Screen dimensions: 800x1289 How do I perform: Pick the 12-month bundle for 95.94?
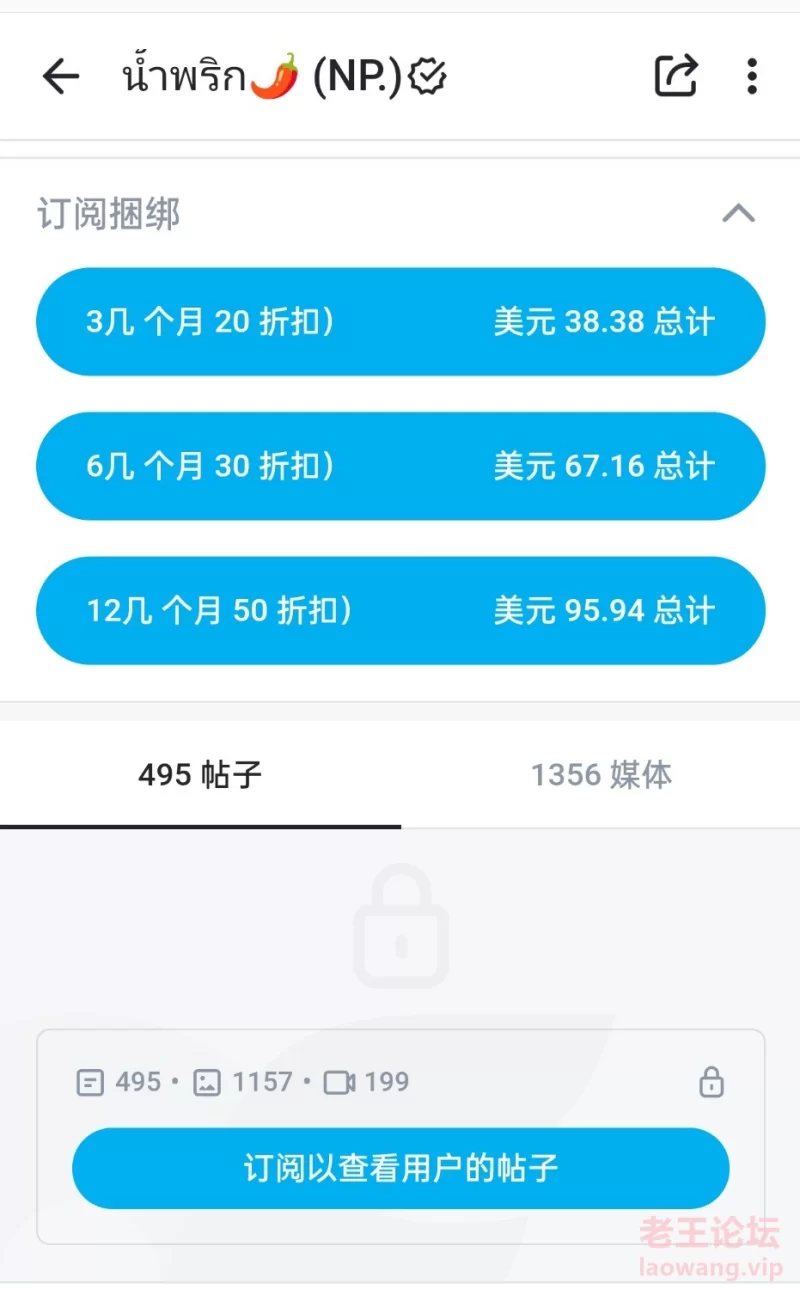tap(401, 610)
